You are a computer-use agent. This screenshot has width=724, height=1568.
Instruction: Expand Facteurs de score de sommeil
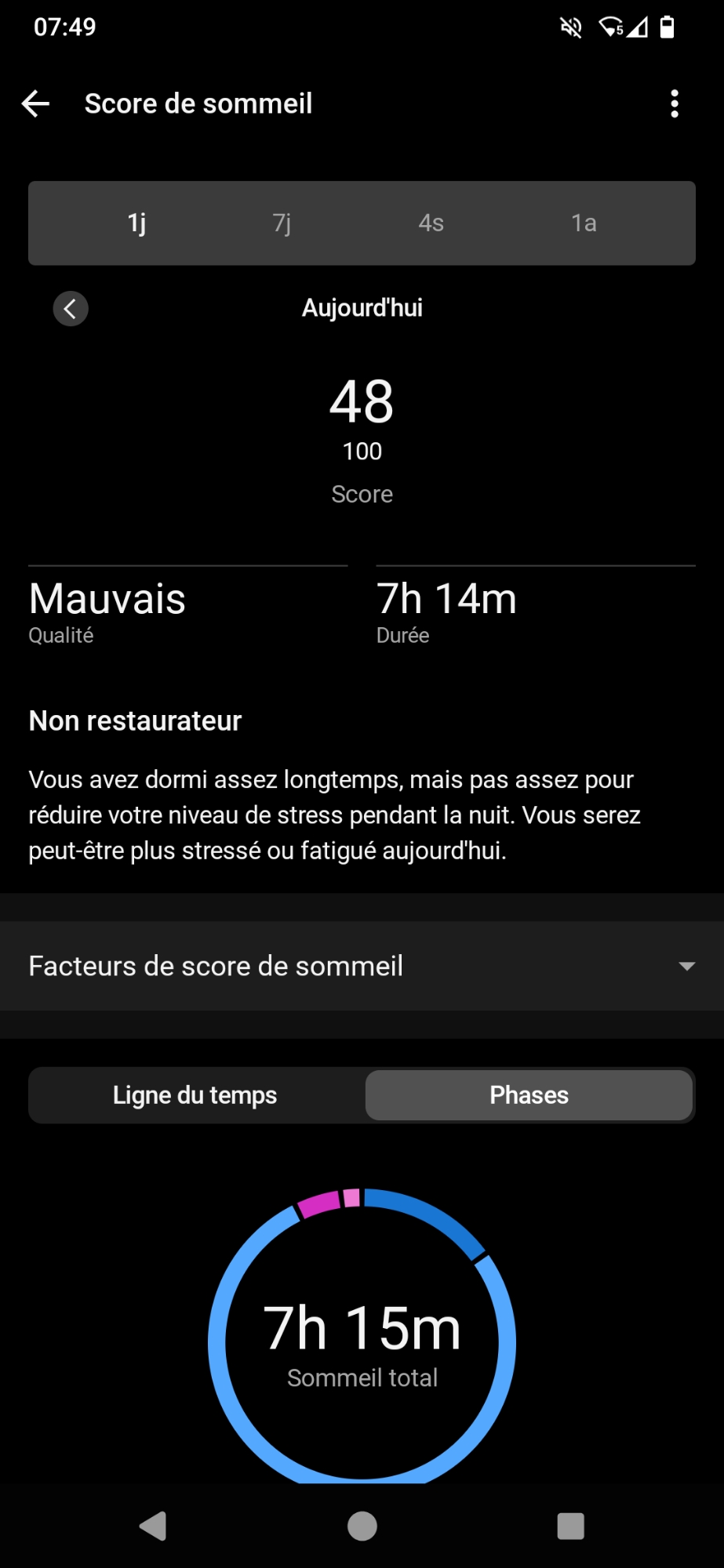click(x=362, y=966)
